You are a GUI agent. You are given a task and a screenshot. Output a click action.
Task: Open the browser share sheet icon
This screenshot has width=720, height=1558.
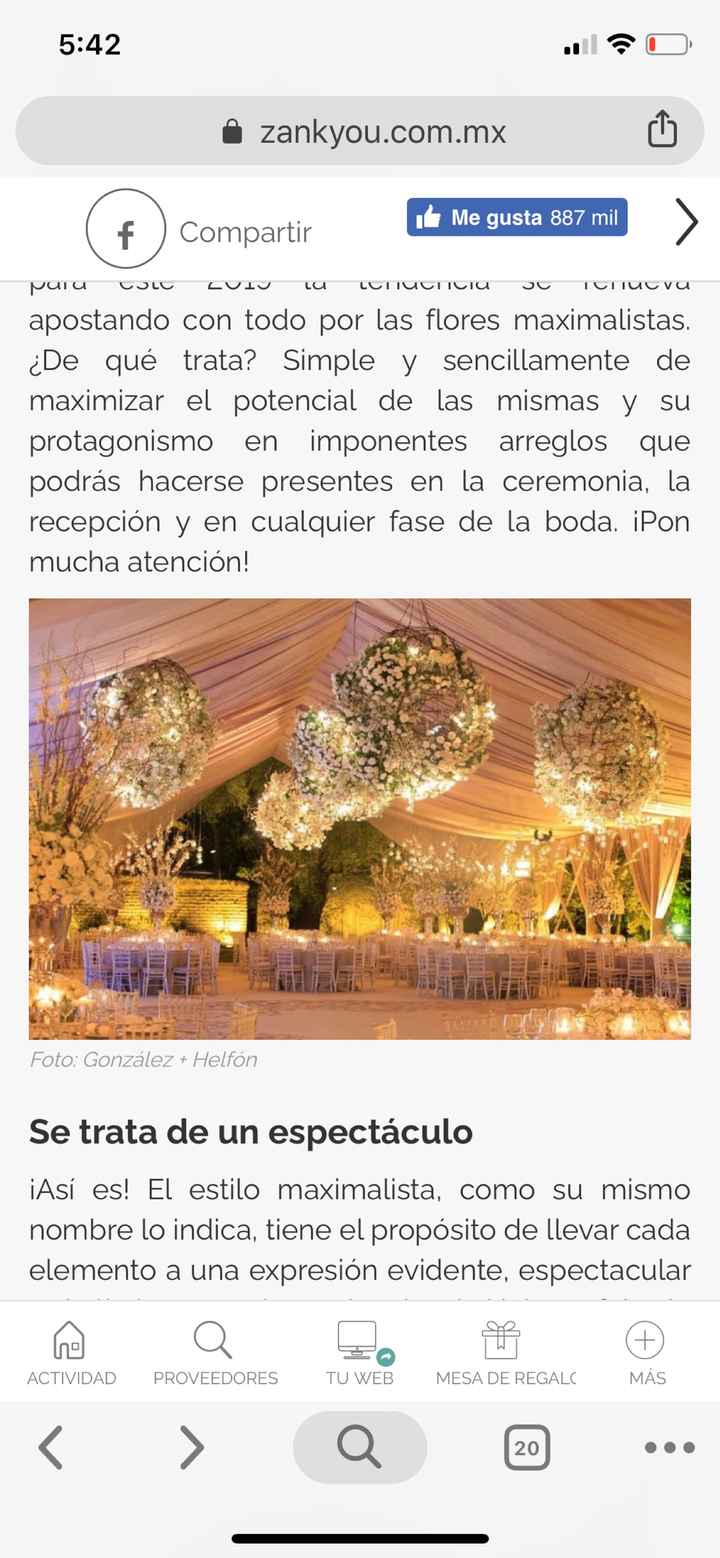point(662,131)
